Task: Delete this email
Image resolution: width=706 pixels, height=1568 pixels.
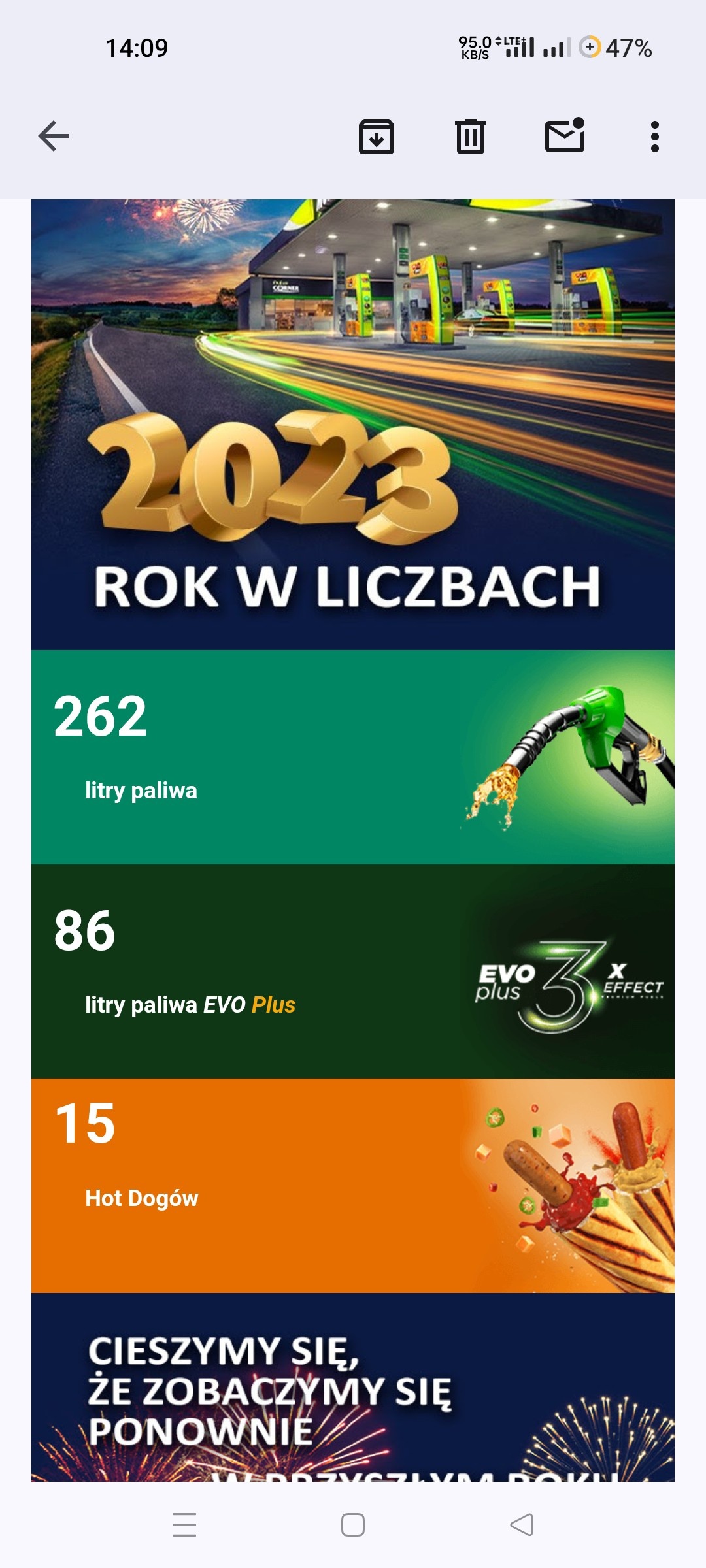Action: click(x=470, y=137)
